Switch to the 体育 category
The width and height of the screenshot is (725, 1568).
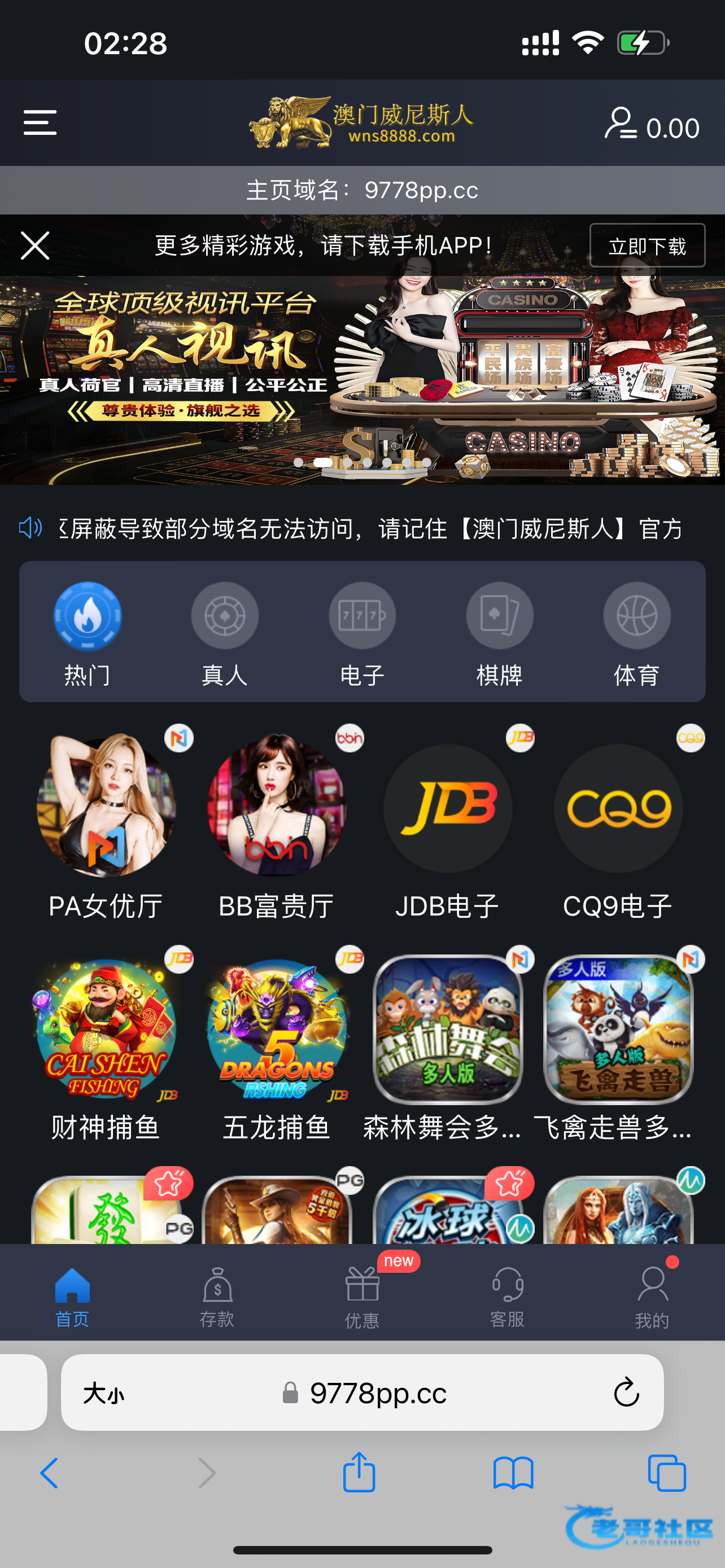pyautogui.click(x=637, y=632)
